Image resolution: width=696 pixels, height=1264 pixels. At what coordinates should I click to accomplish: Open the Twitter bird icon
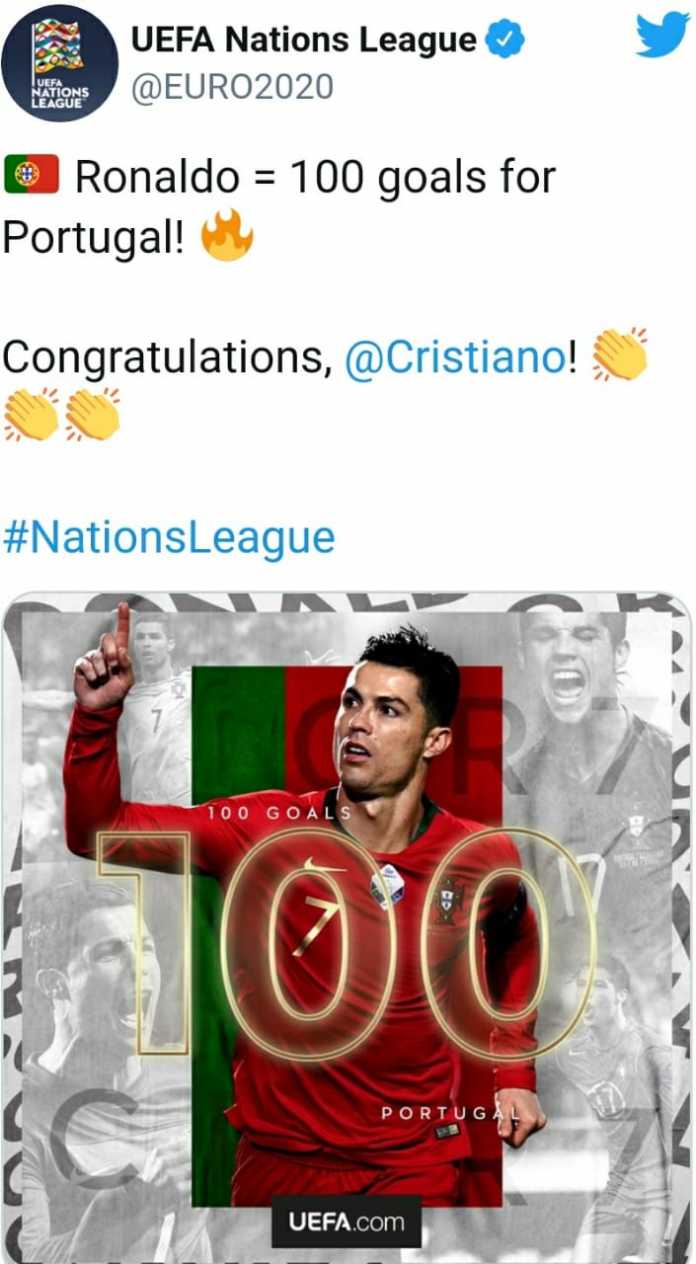pyautogui.click(x=663, y=35)
